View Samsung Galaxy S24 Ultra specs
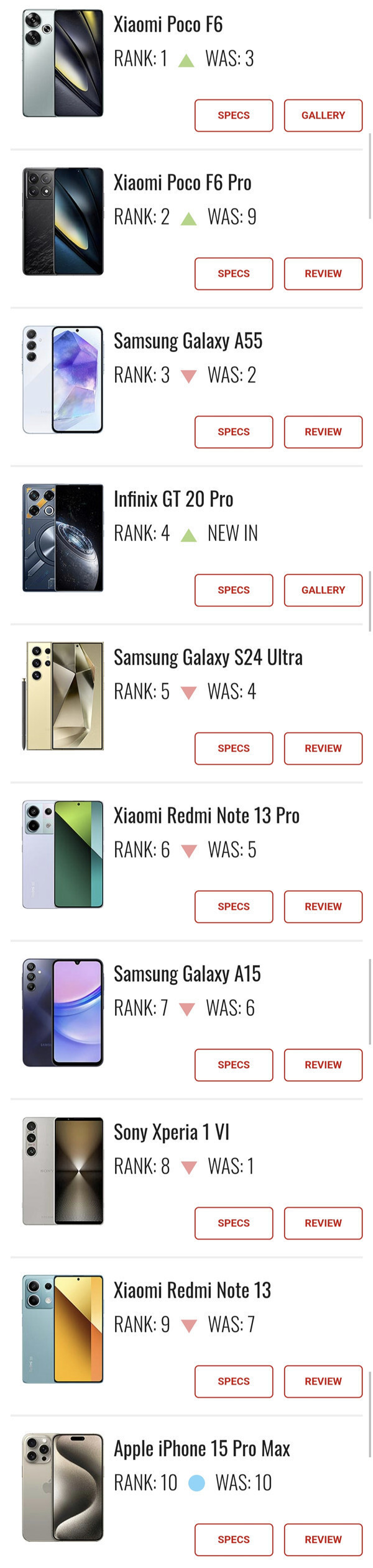Image resolution: width=373 pixels, height=1568 pixels. pyautogui.click(x=233, y=749)
